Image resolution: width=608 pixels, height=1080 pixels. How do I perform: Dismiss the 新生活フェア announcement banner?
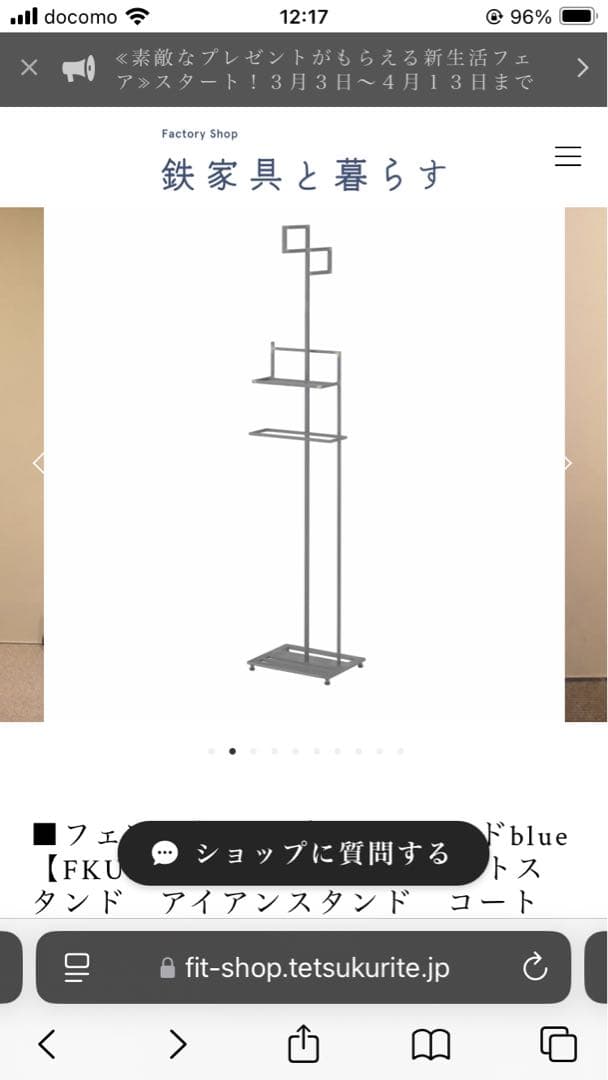coord(29,68)
